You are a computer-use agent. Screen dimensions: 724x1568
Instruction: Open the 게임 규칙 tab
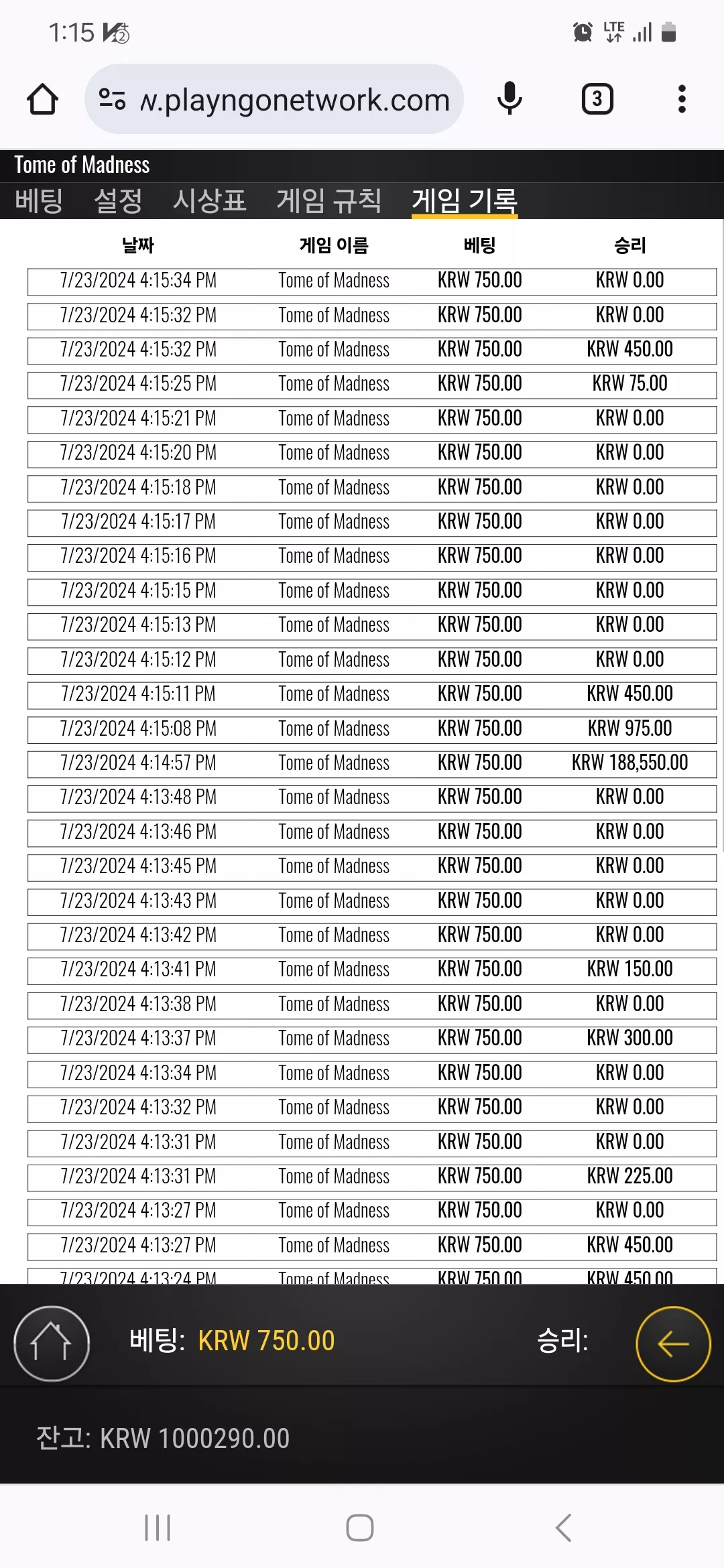[x=329, y=200]
